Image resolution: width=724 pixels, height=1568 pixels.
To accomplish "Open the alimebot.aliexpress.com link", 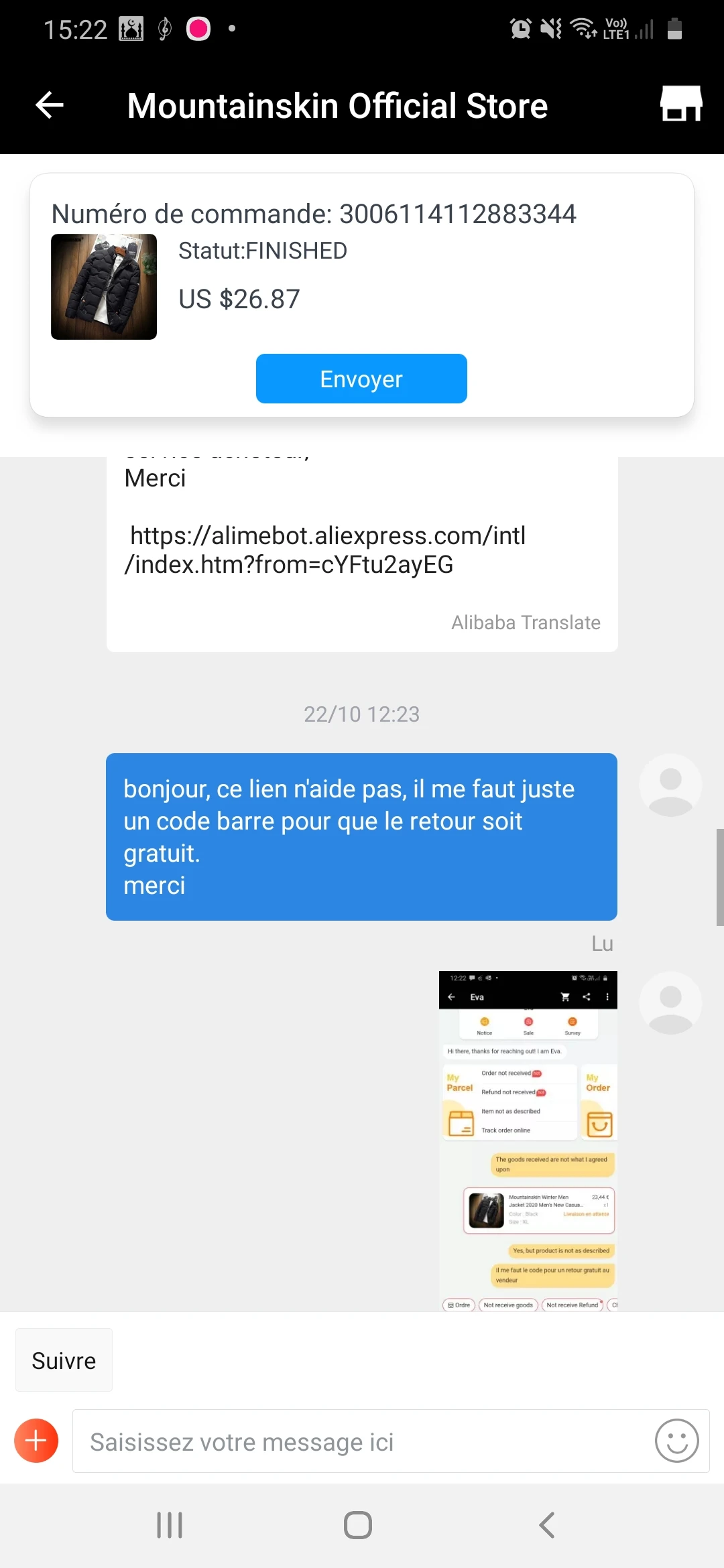I will pos(325,550).
